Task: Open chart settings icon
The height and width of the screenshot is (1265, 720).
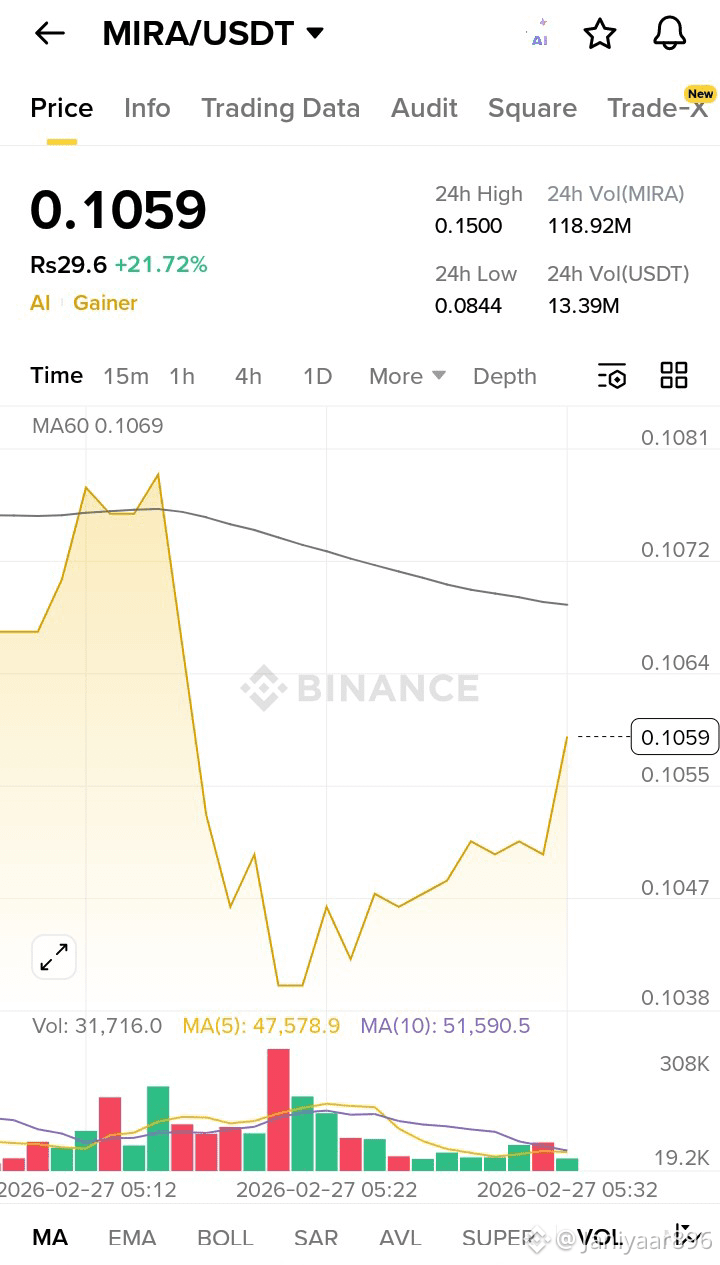Action: click(612, 376)
